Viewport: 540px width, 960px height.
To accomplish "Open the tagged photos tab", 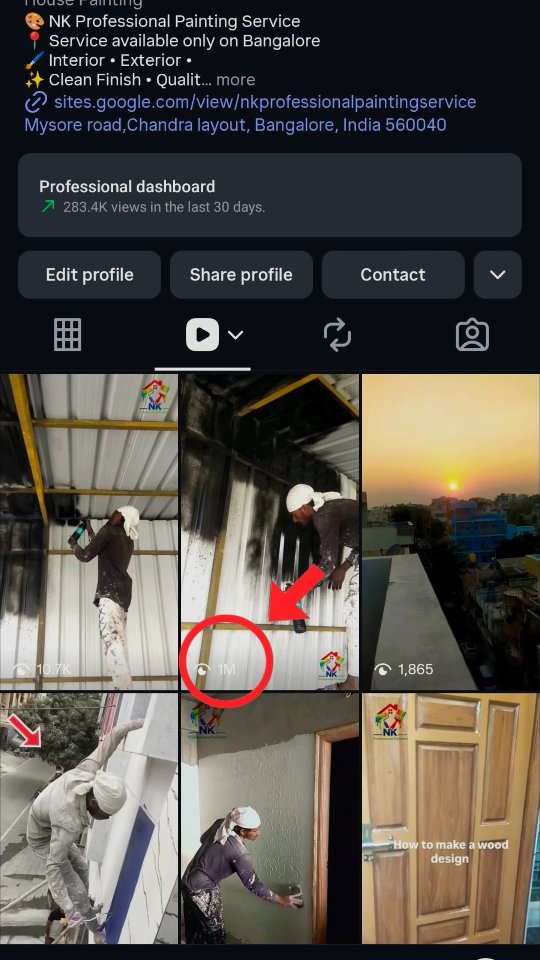I will coord(472,335).
